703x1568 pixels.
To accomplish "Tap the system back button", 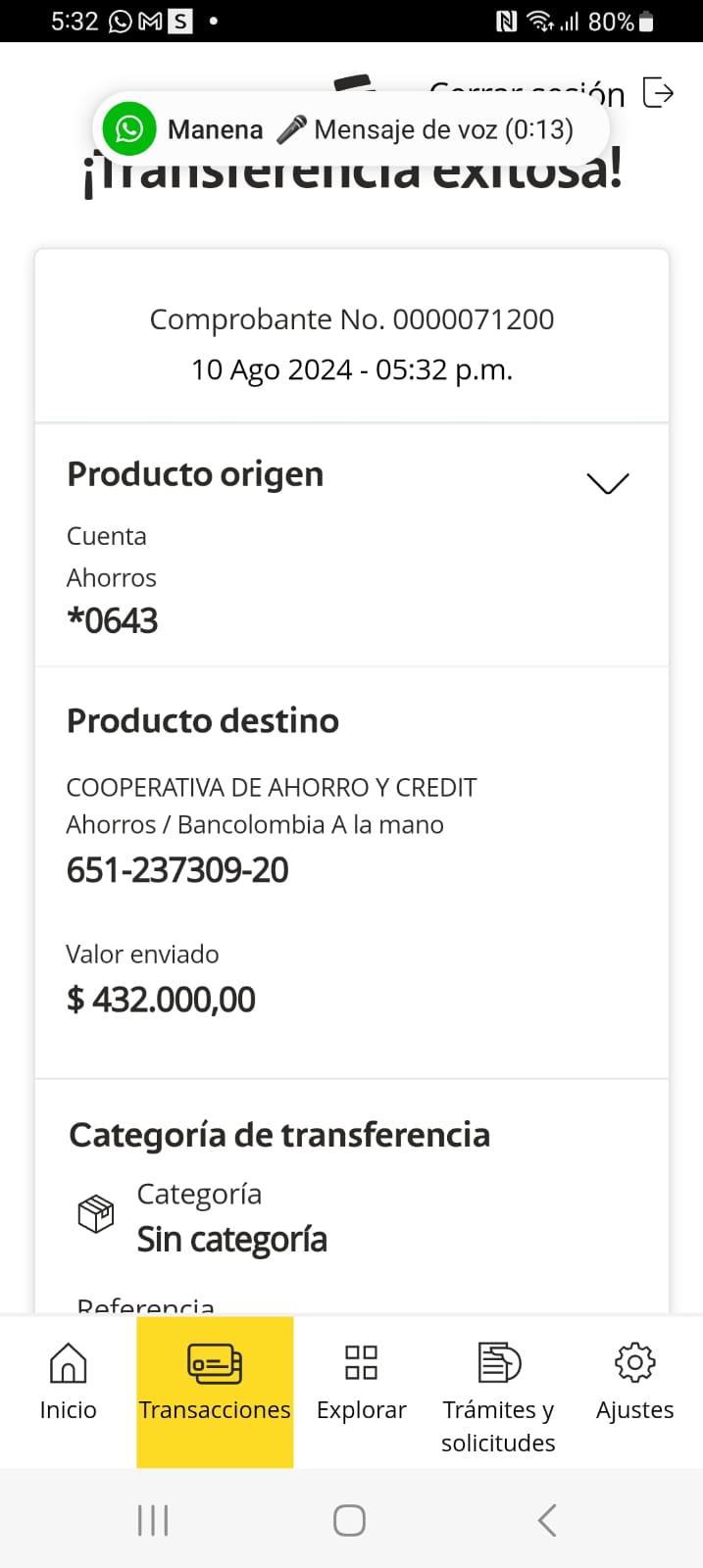I will pos(547,1520).
